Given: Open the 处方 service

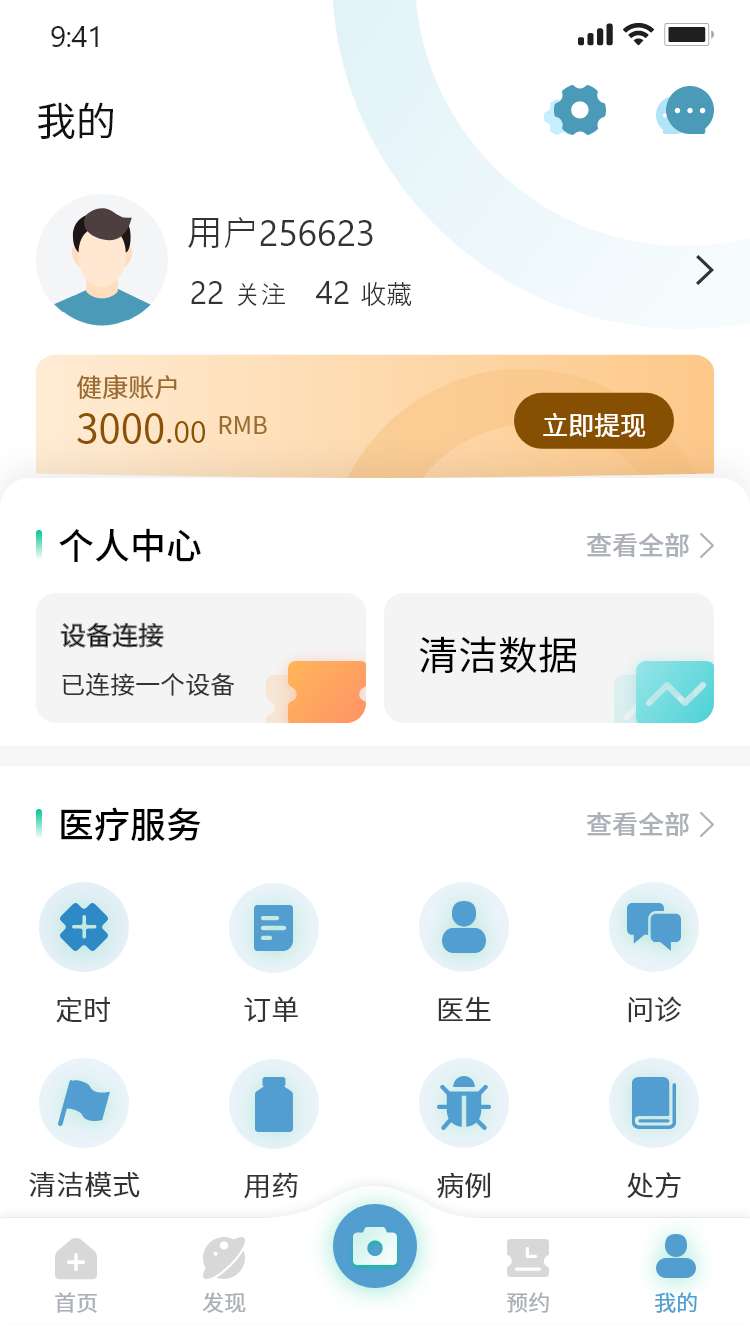Looking at the screenshot, I should click(x=654, y=1104).
